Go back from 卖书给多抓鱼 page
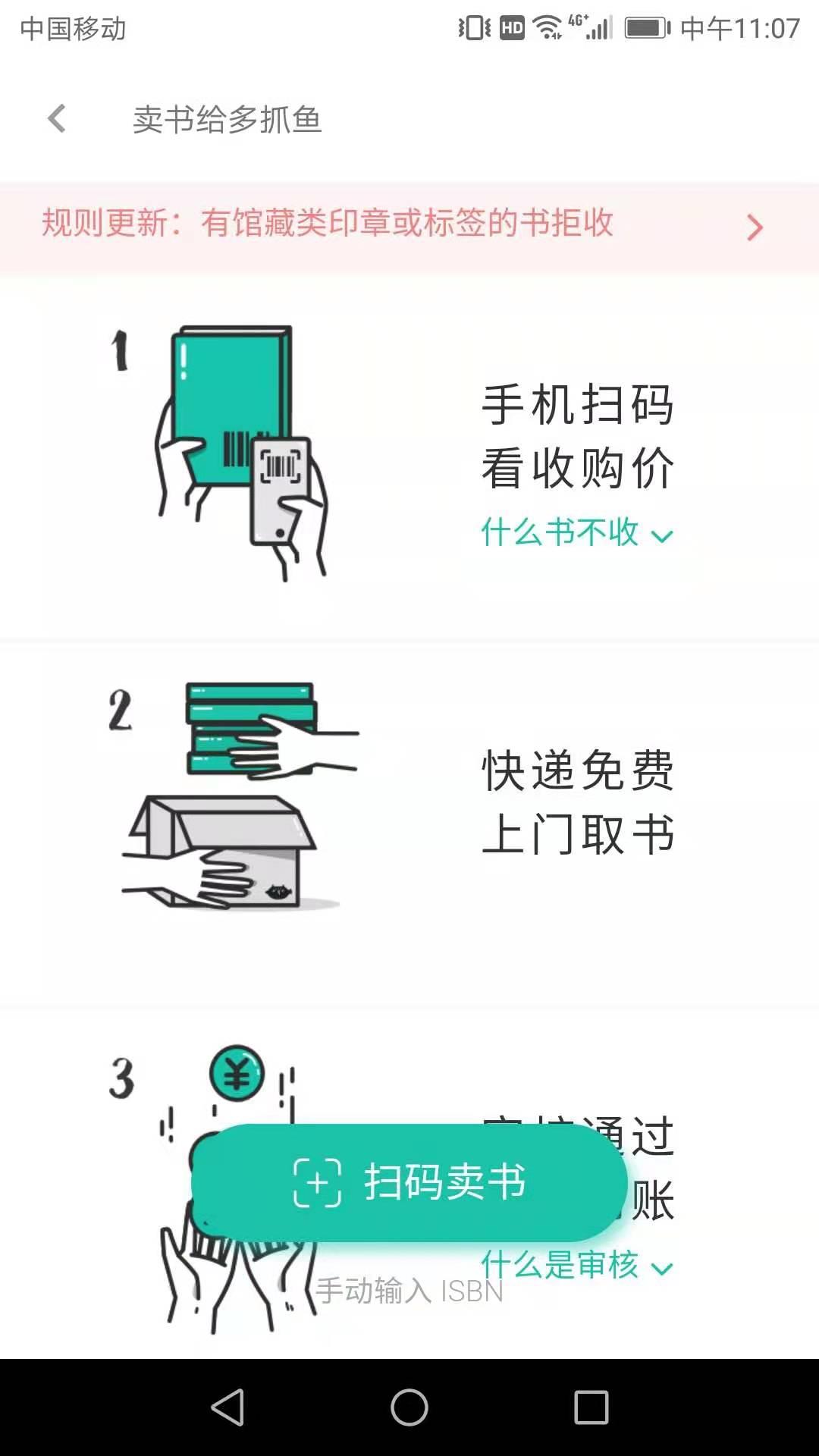This screenshot has height=1456, width=819. click(57, 119)
